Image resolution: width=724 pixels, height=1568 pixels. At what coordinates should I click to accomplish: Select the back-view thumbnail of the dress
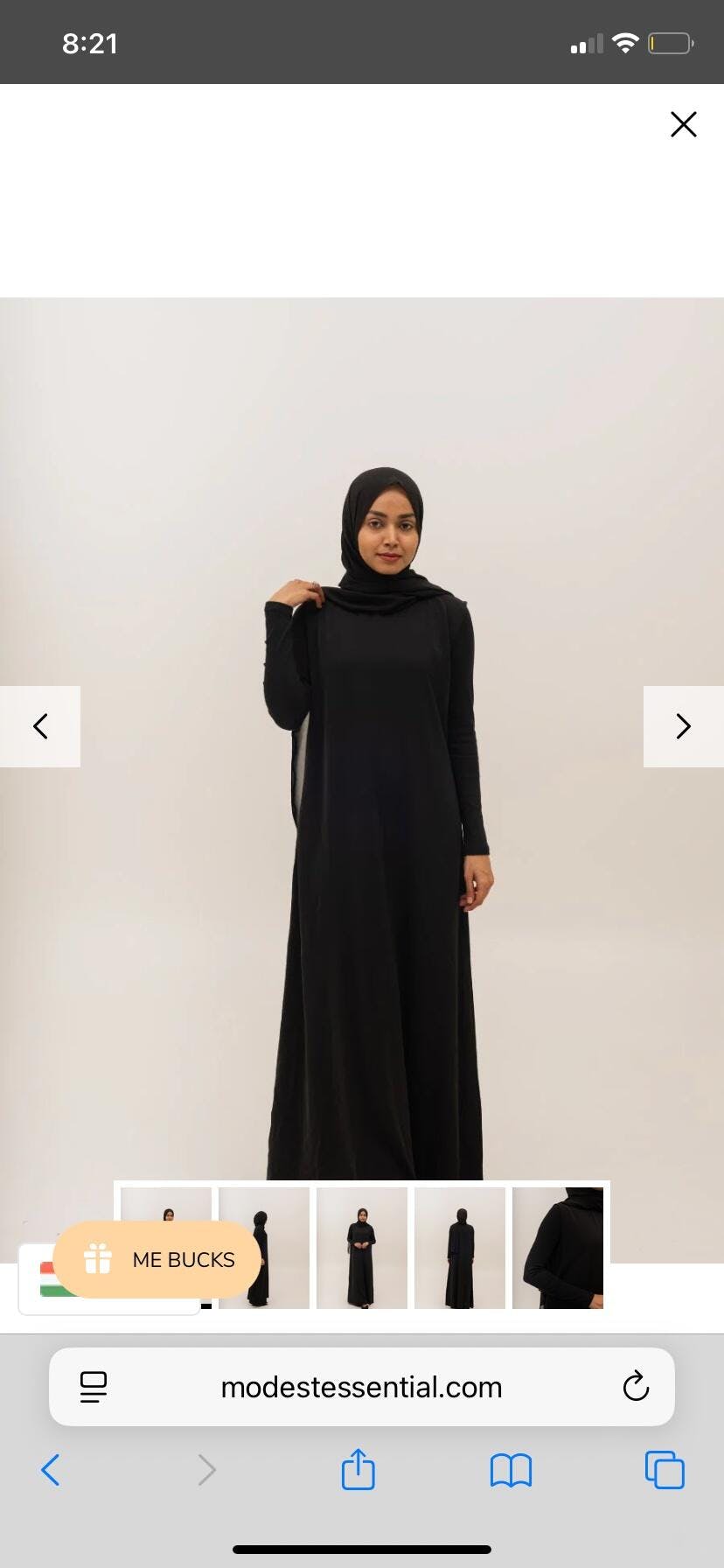(460, 1248)
